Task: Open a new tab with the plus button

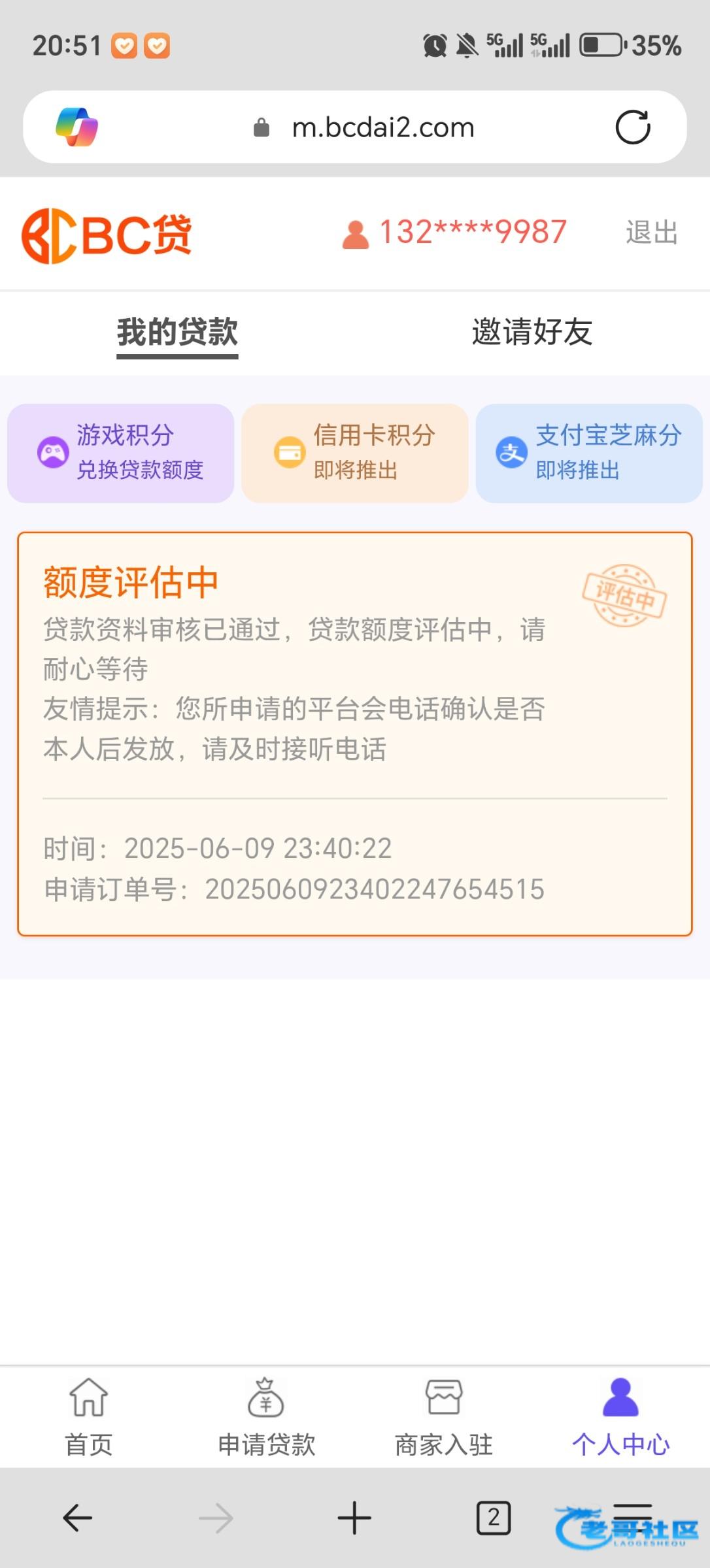Action: [354, 1518]
